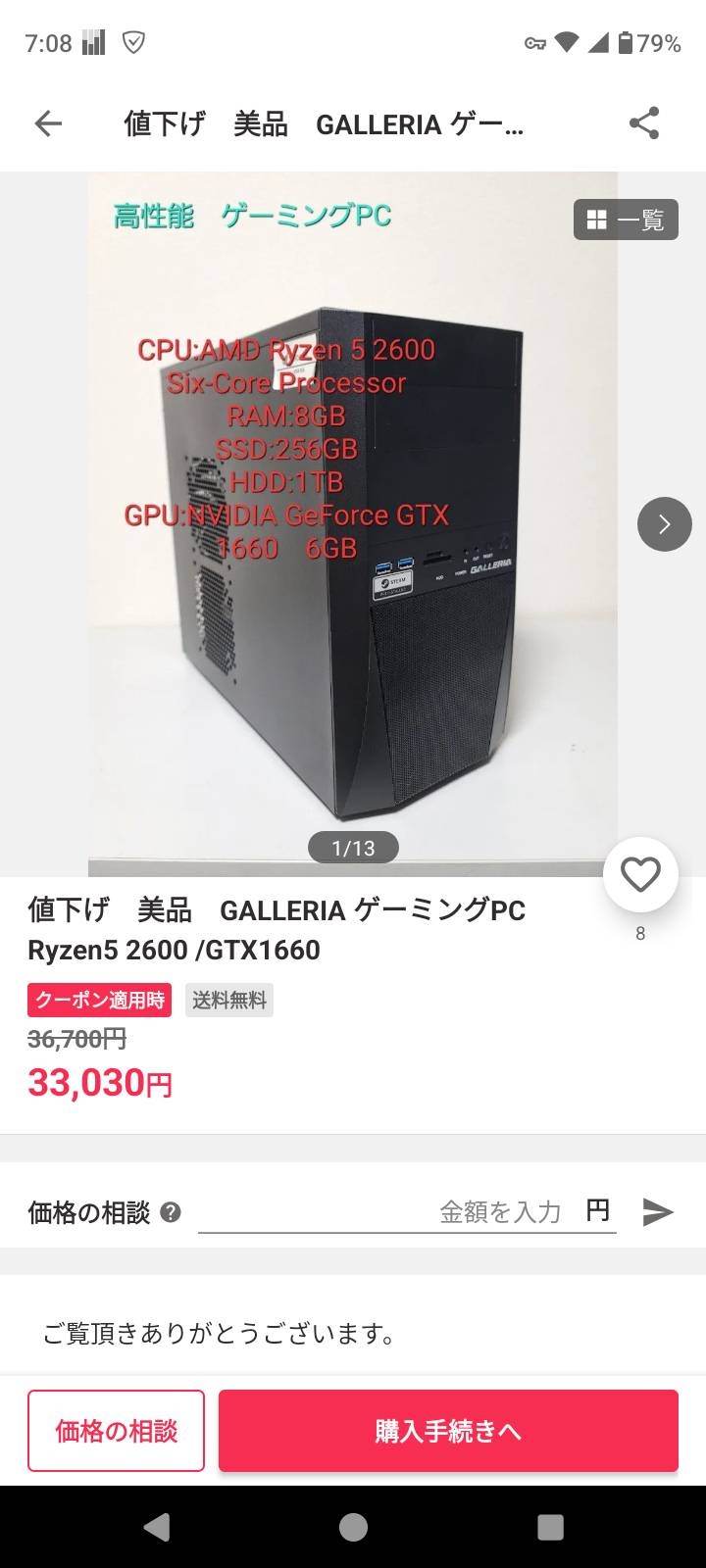Open the 一覧 photo grid view
The image size is (706, 1568).
click(x=626, y=220)
